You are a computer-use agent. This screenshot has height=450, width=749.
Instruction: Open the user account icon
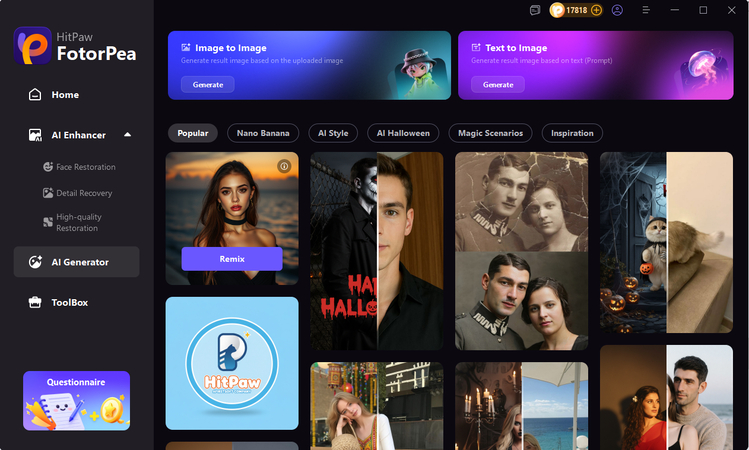617,10
